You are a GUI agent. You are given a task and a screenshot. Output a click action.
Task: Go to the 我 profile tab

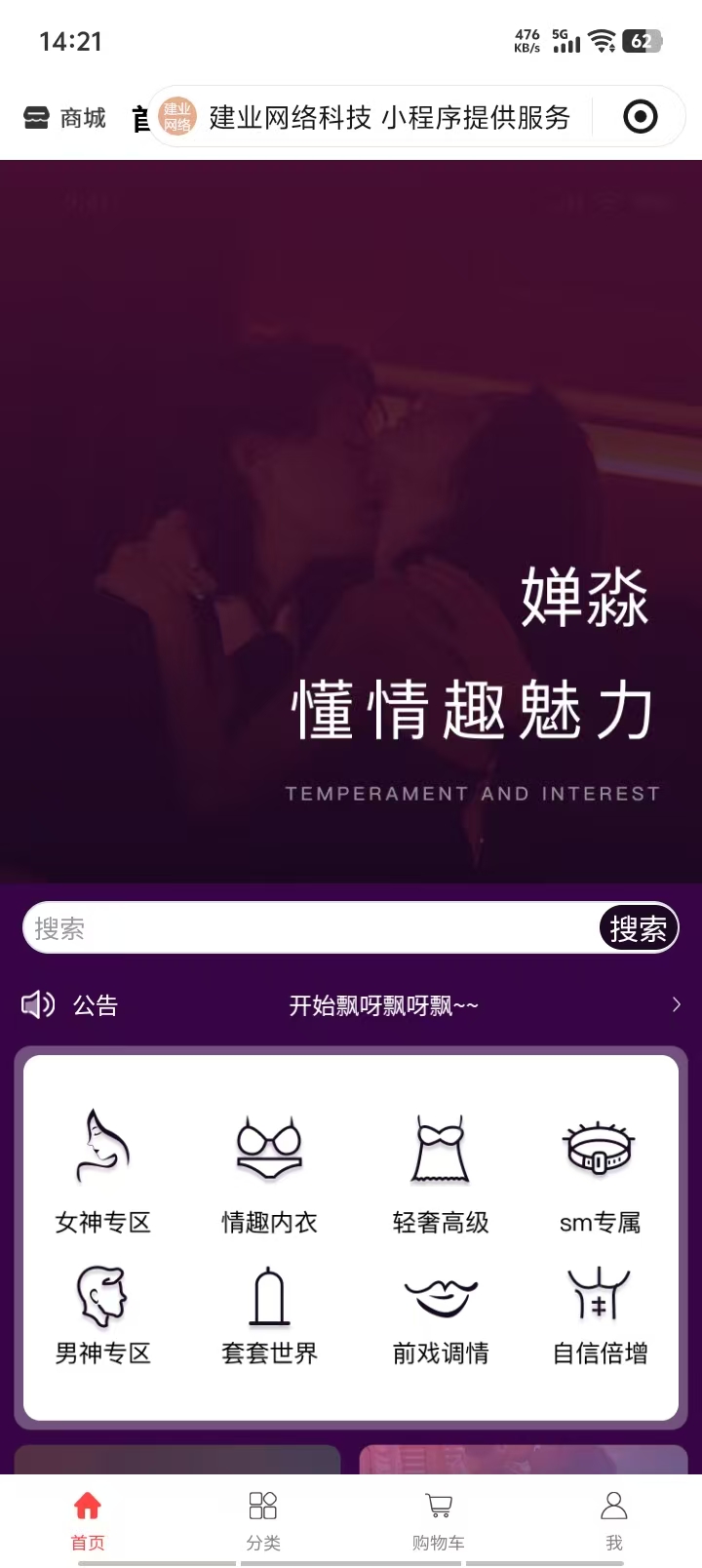click(614, 1521)
